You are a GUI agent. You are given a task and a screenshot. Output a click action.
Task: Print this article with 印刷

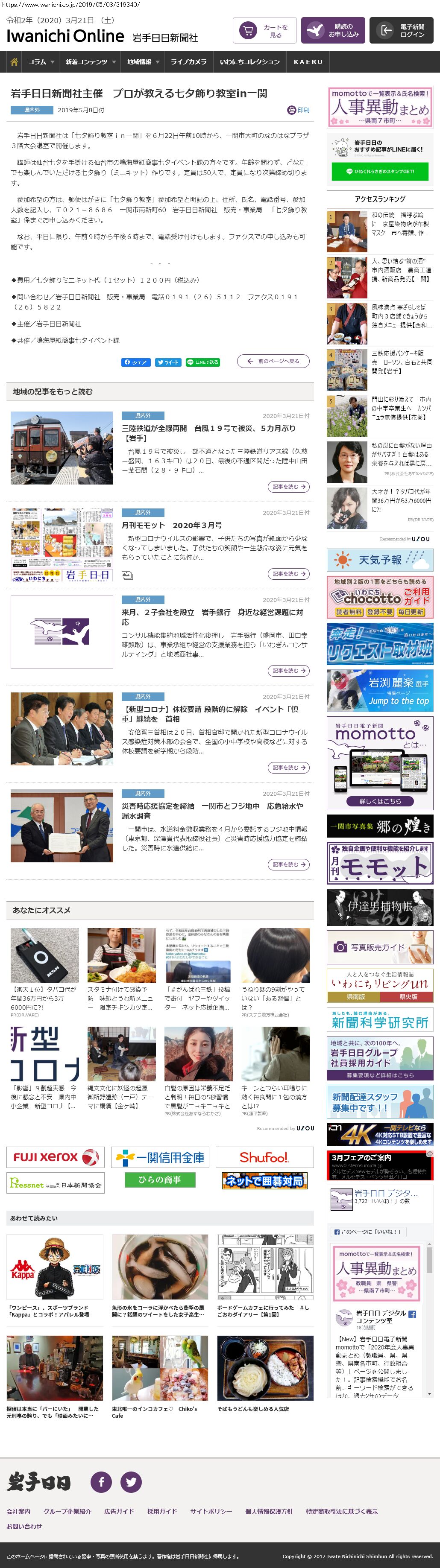(299, 110)
